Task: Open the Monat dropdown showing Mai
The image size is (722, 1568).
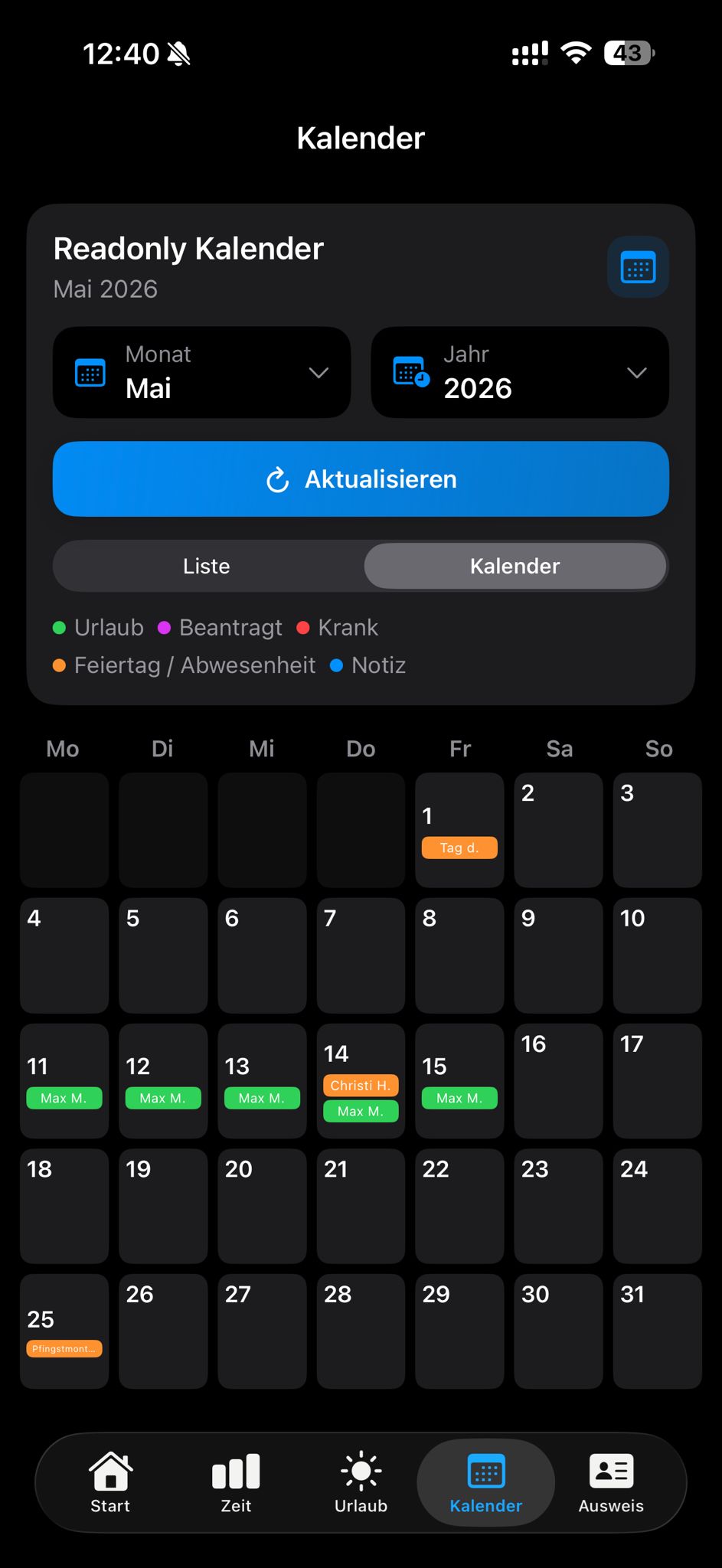Action: pos(202,372)
